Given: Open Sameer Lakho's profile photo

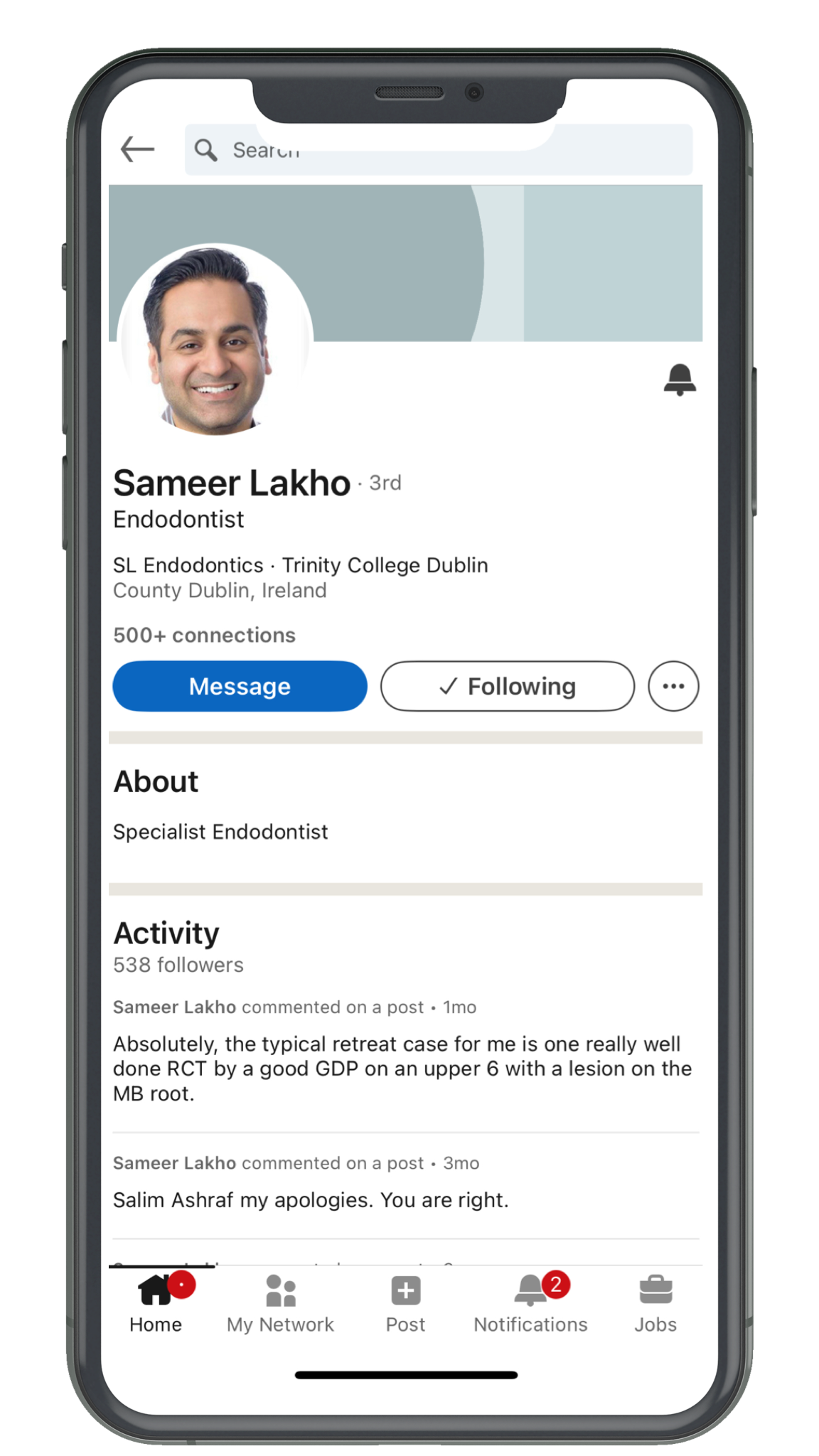Looking at the screenshot, I should pos(214,341).
